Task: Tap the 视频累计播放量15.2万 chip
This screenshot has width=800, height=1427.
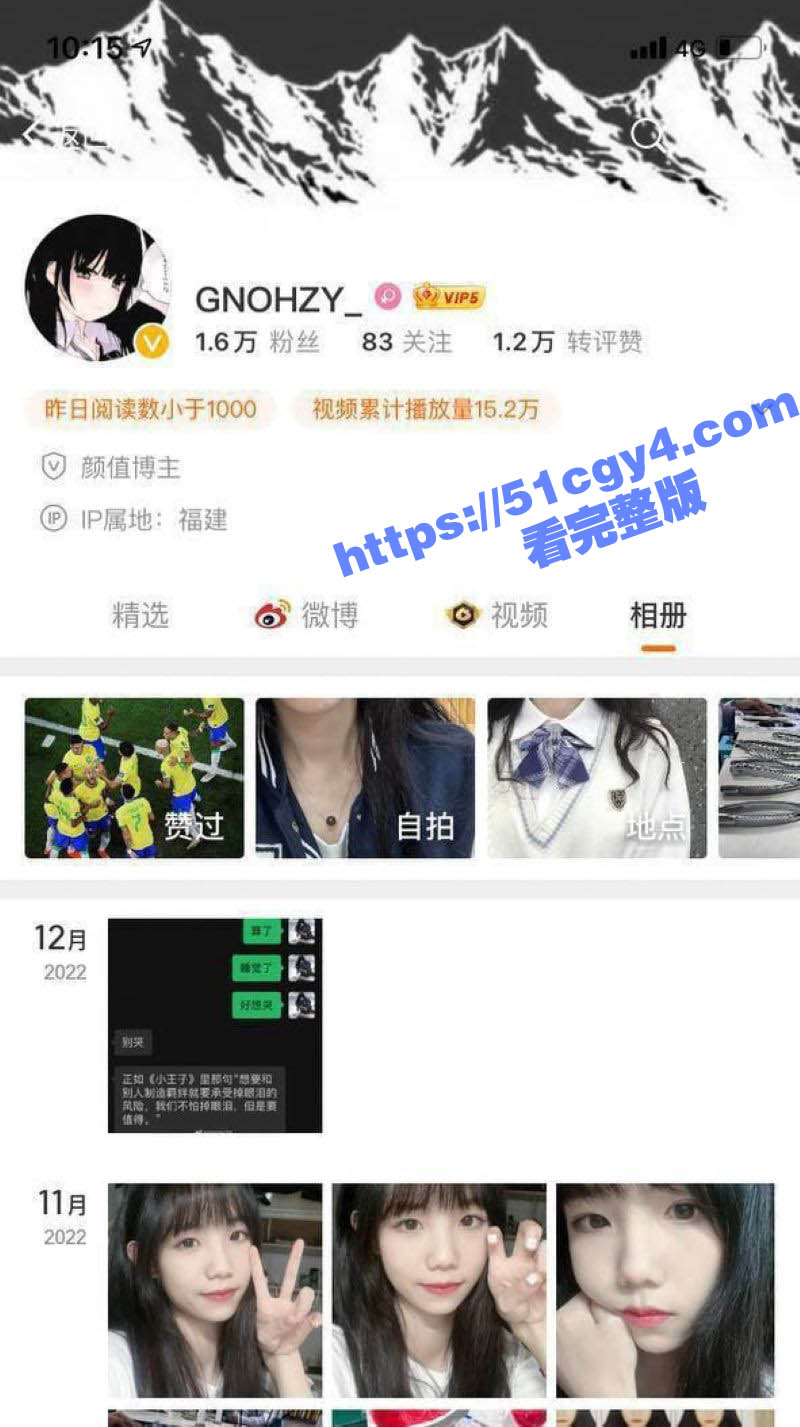Action: tap(425, 409)
